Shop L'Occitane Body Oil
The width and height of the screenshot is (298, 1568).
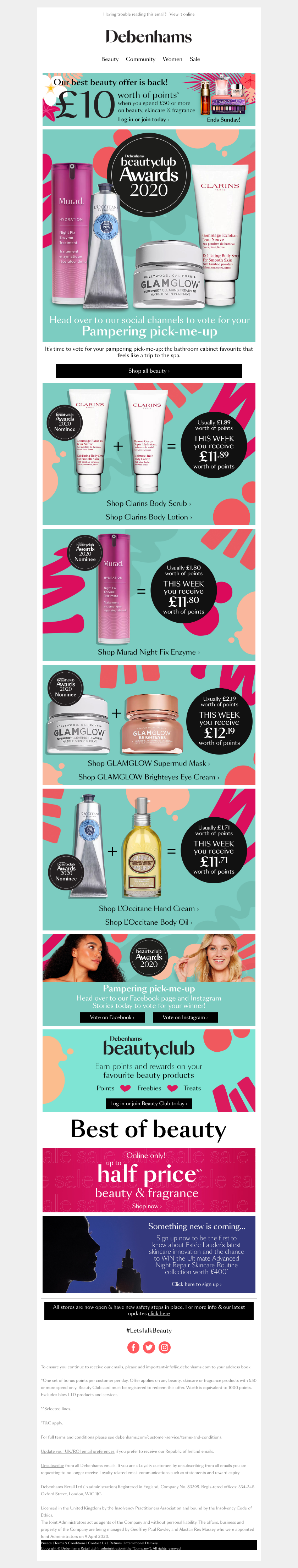coord(149,922)
